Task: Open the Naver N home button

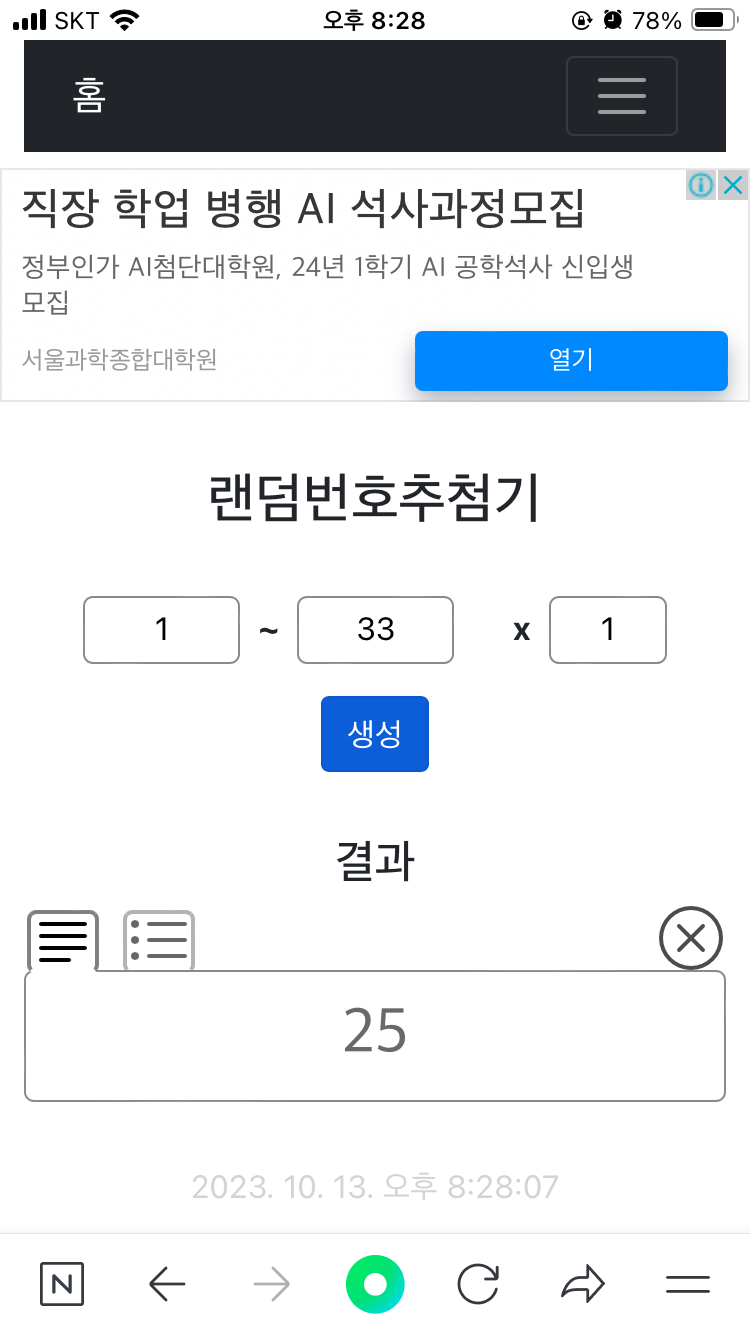Action: pos(62,1284)
